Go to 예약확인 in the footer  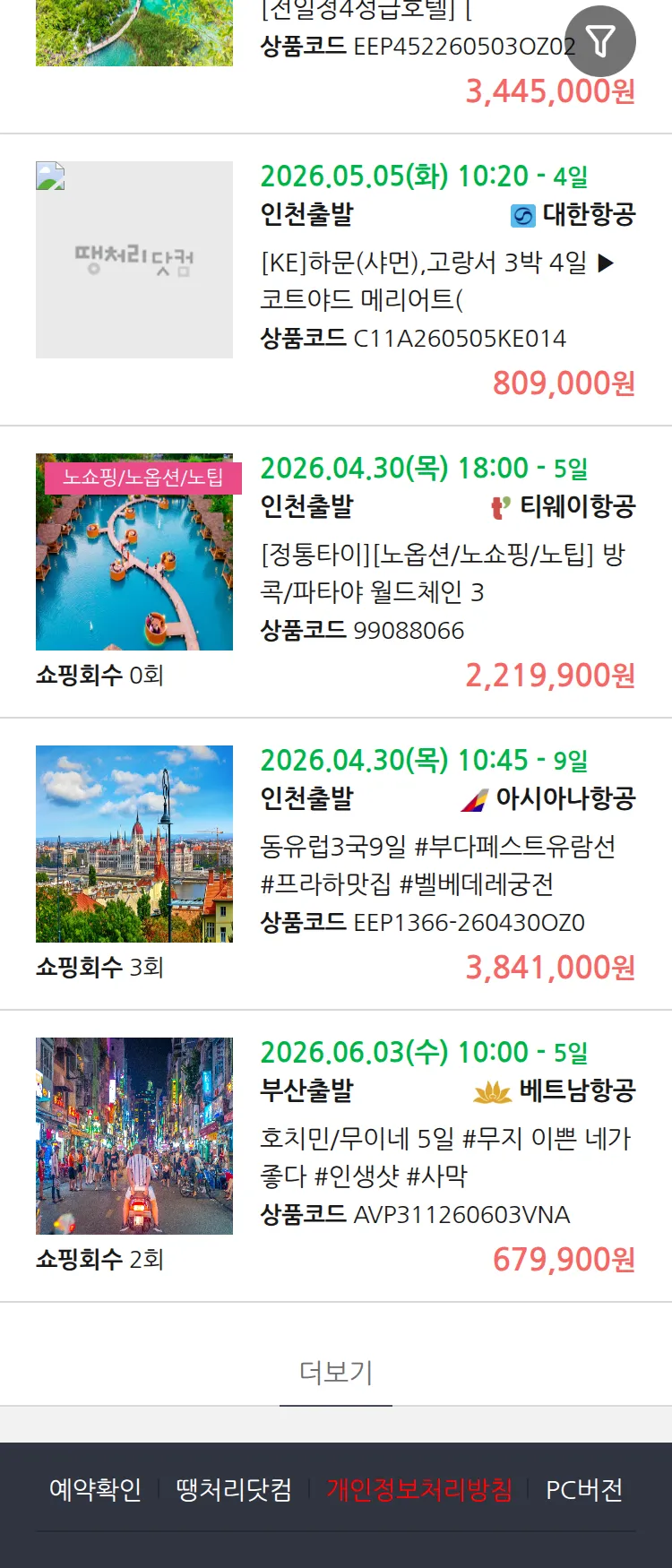pyautogui.click(x=95, y=1489)
